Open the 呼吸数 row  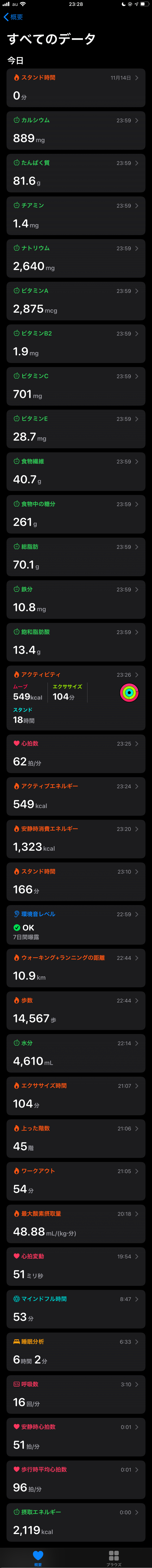(76, 1393)
